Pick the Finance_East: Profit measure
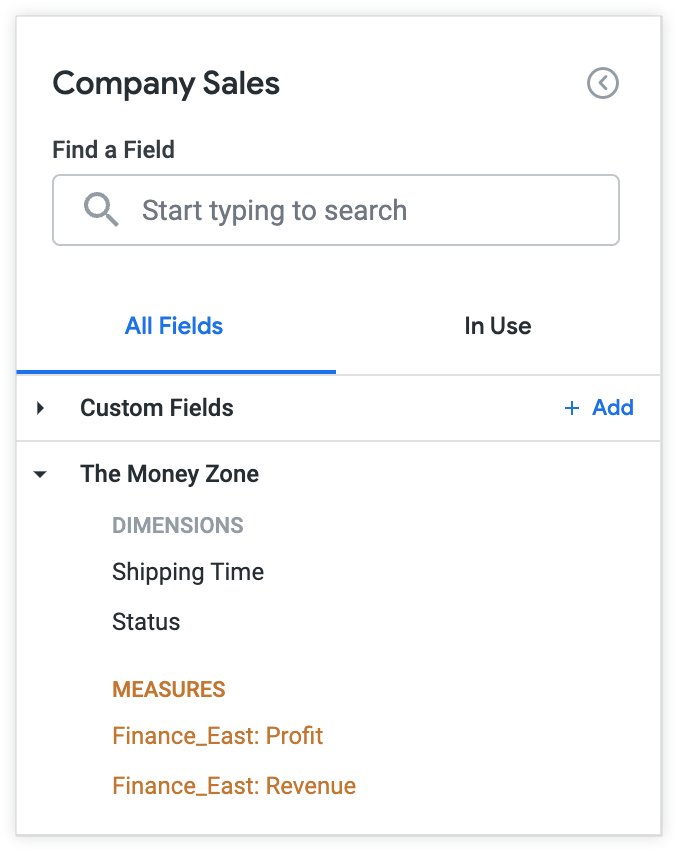This screenshot has width=678, height=852. 217,736
